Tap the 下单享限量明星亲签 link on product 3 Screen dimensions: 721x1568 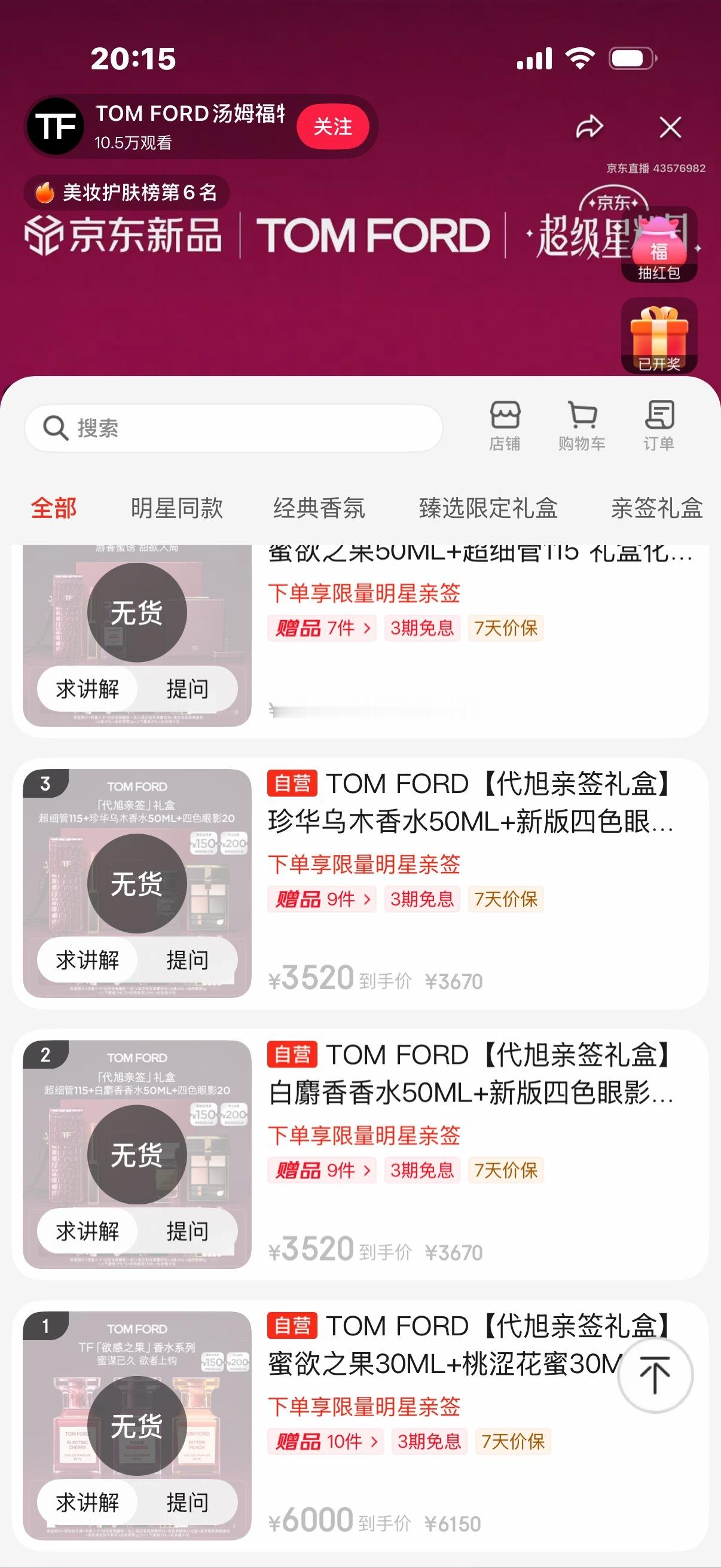(366, 864)
